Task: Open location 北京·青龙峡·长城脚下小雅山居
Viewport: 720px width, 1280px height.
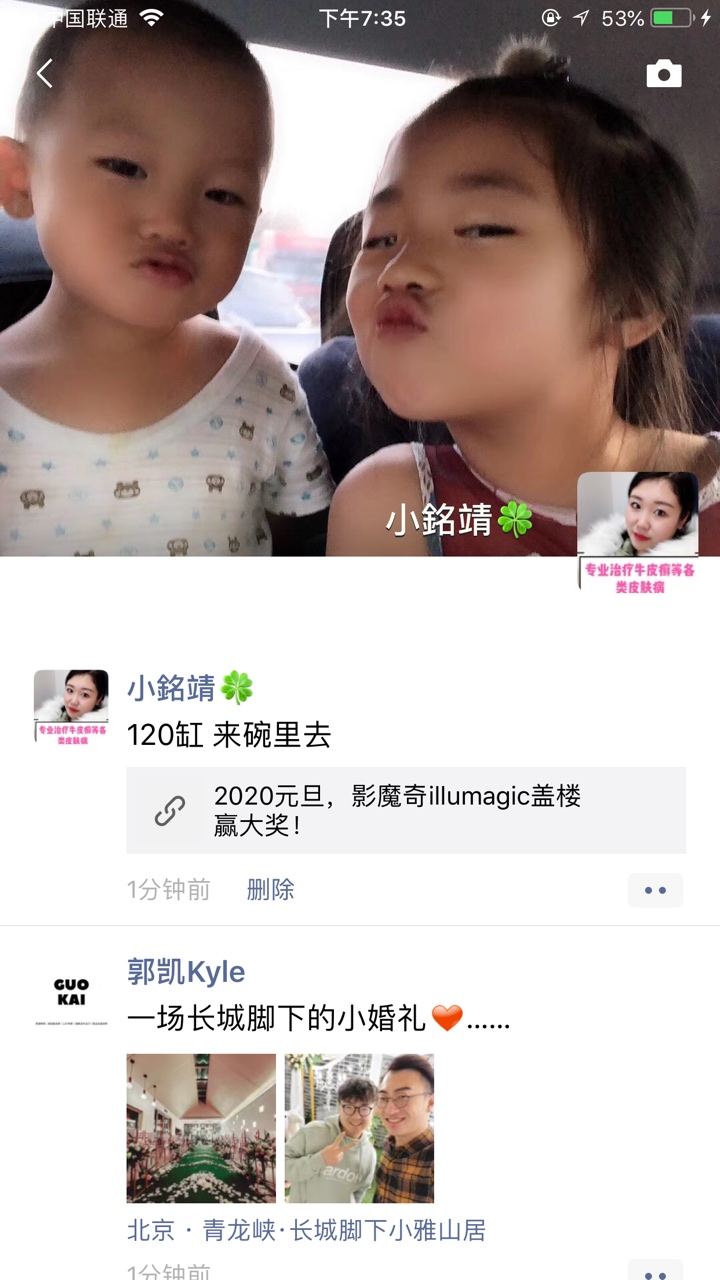Action: (x=306, y=1230)
